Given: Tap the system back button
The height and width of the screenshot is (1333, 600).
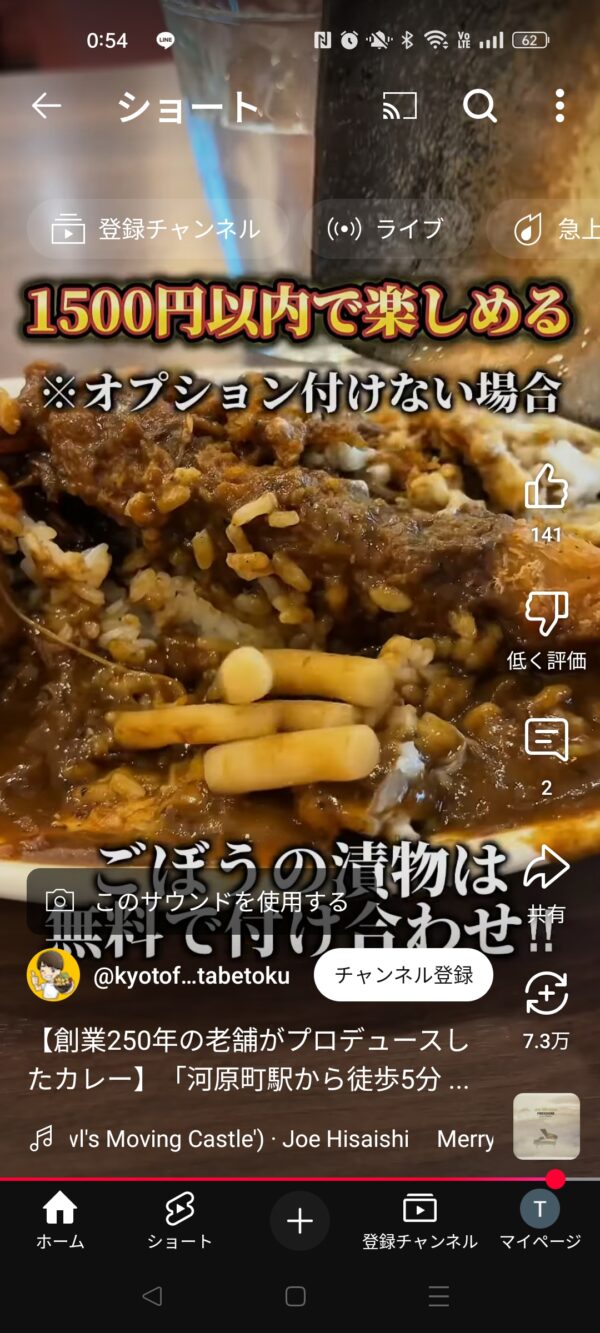Looking at the screenshot, I should [152, 1297].
